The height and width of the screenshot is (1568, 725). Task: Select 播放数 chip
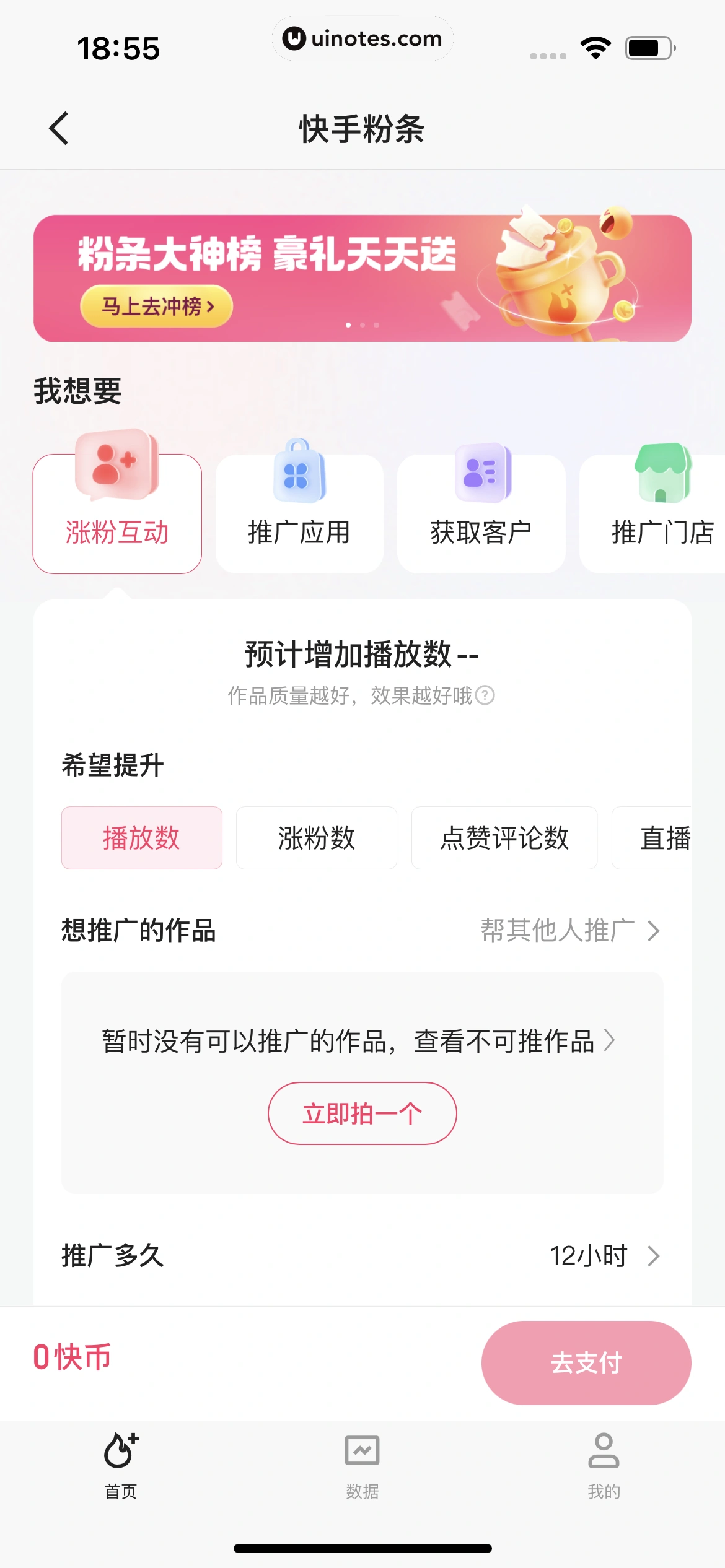point(142,838)
